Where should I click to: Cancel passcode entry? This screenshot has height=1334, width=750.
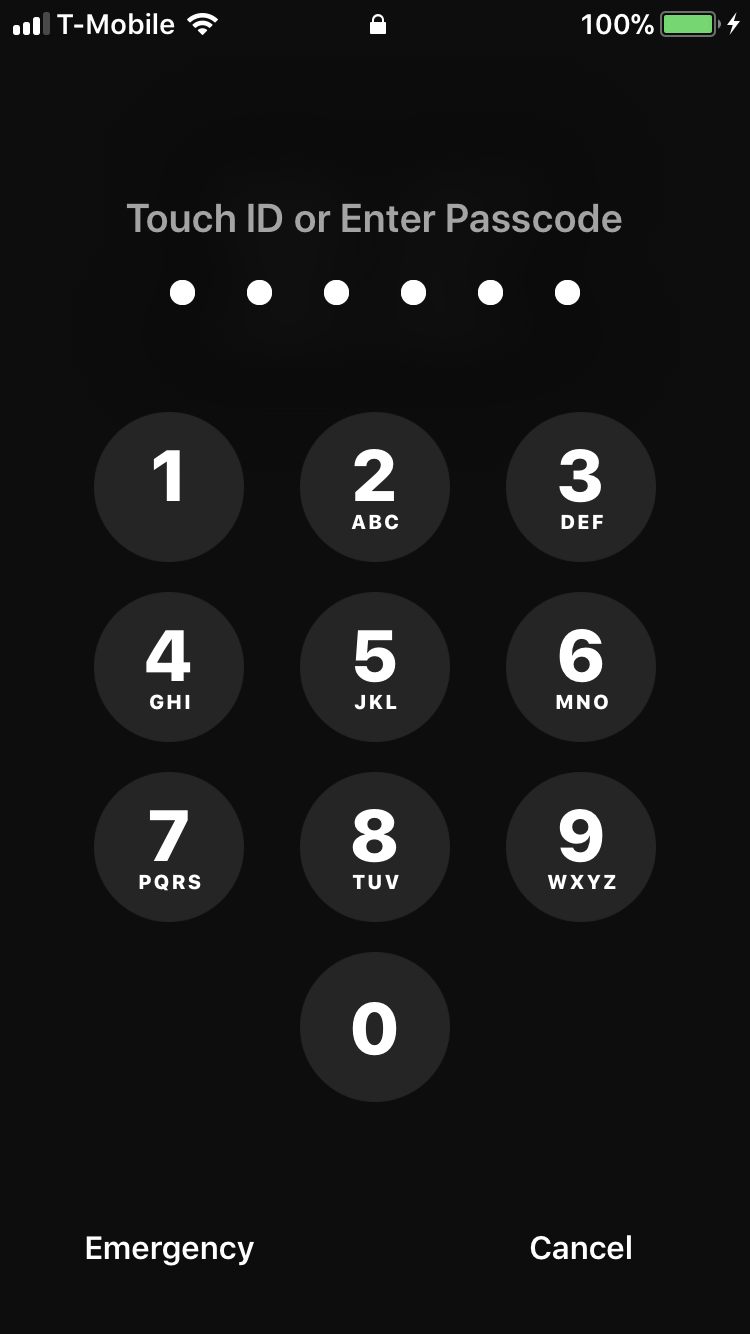point(581,1248)
